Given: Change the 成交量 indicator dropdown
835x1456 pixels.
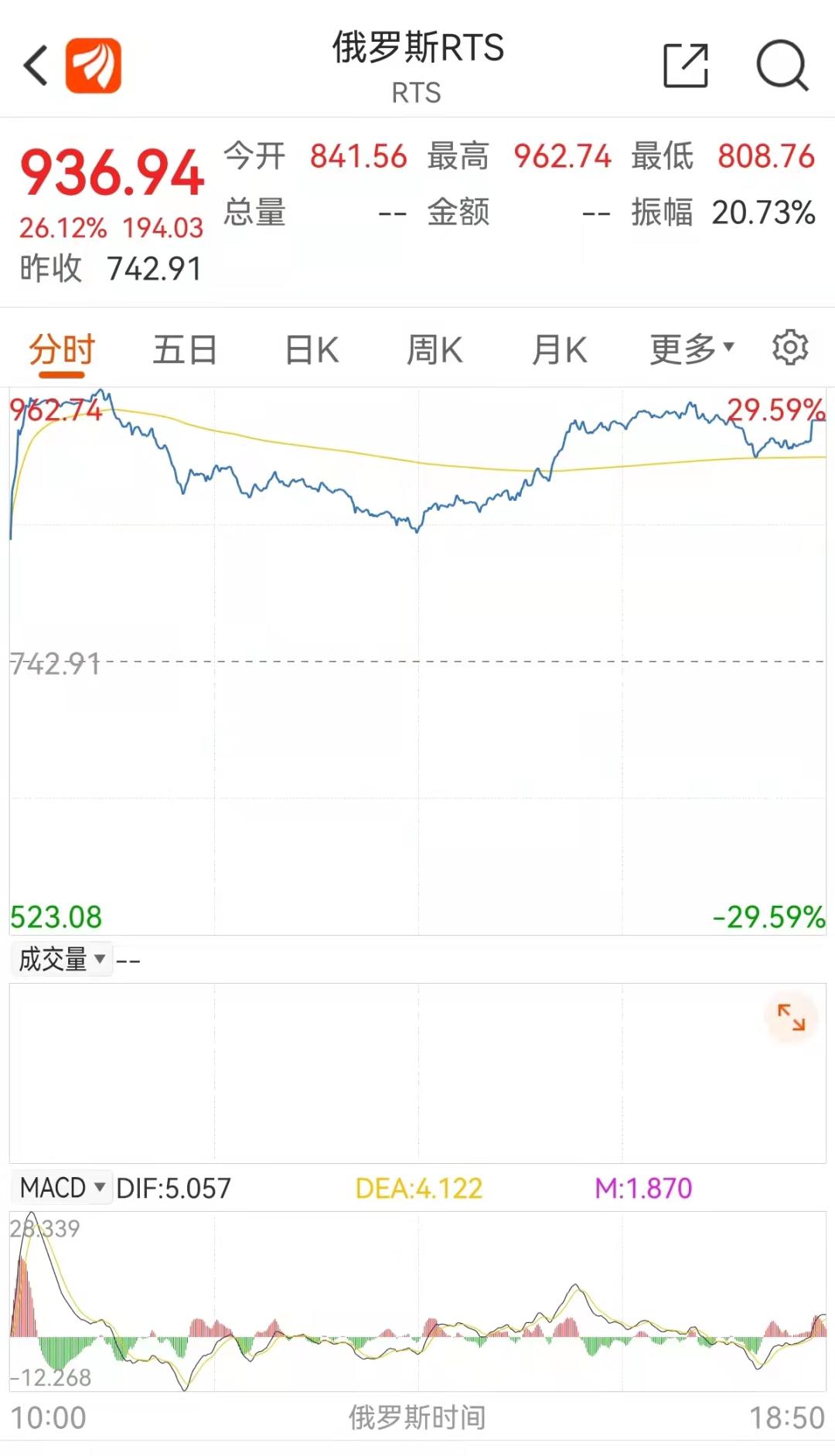Looking at the screenshot, I should [x=62, y=959].
